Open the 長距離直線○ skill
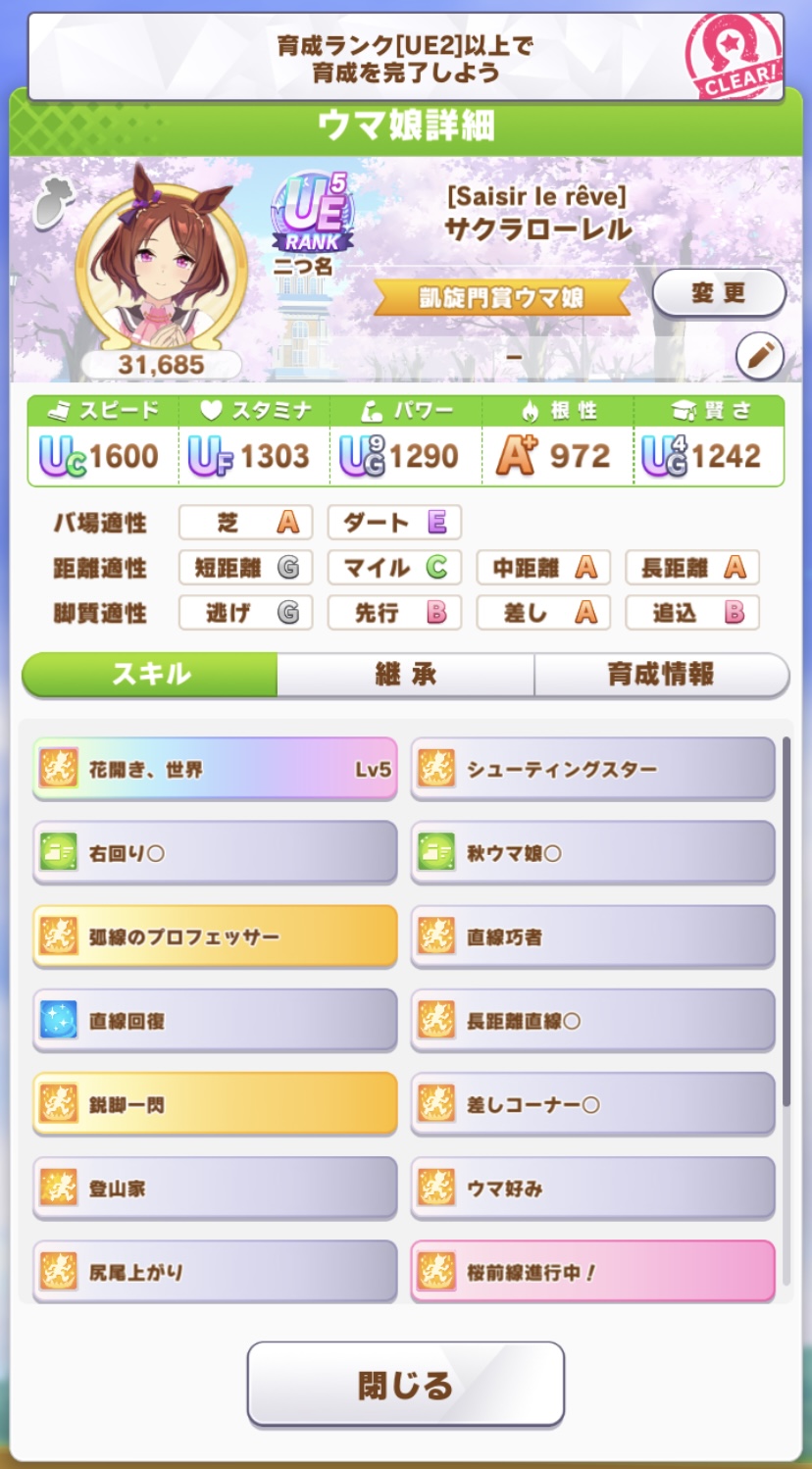The height and width of the screenshot is (1469, 812). 592,1021
